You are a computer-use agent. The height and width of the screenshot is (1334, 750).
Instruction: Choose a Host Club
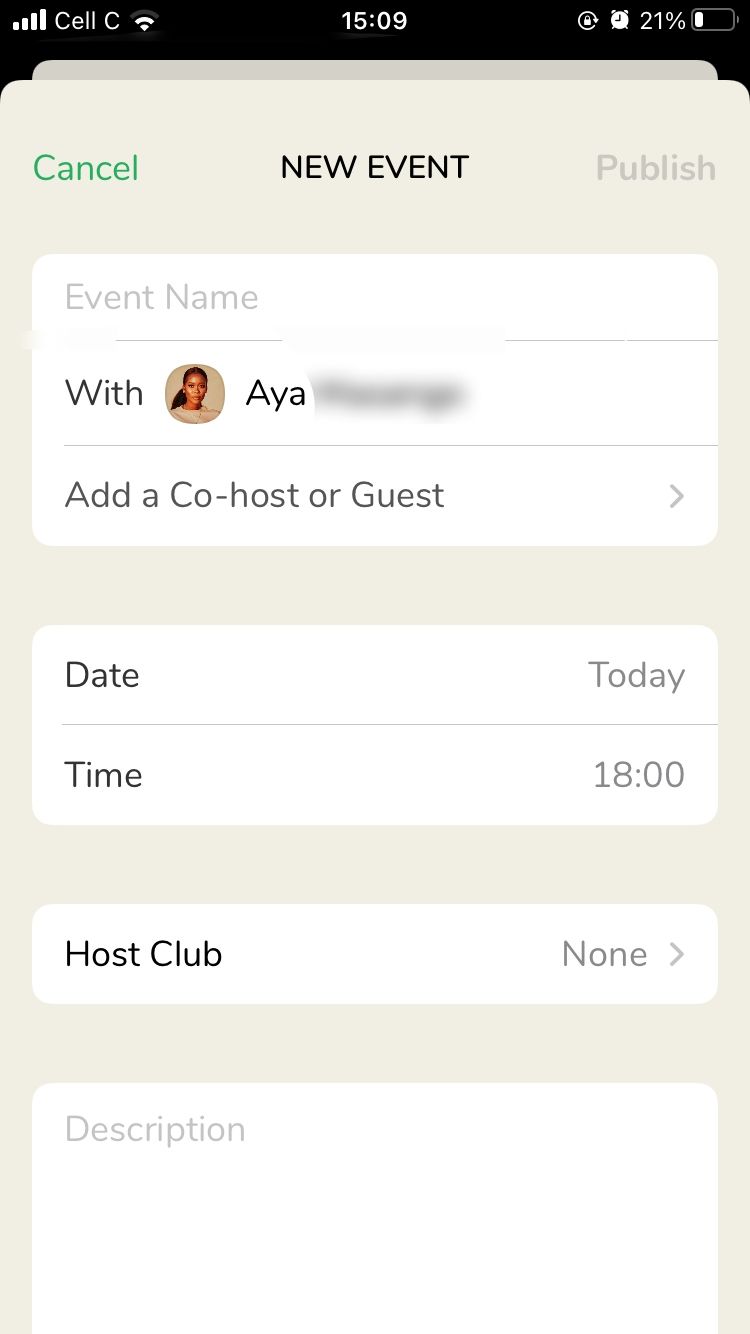coord(374,954)
